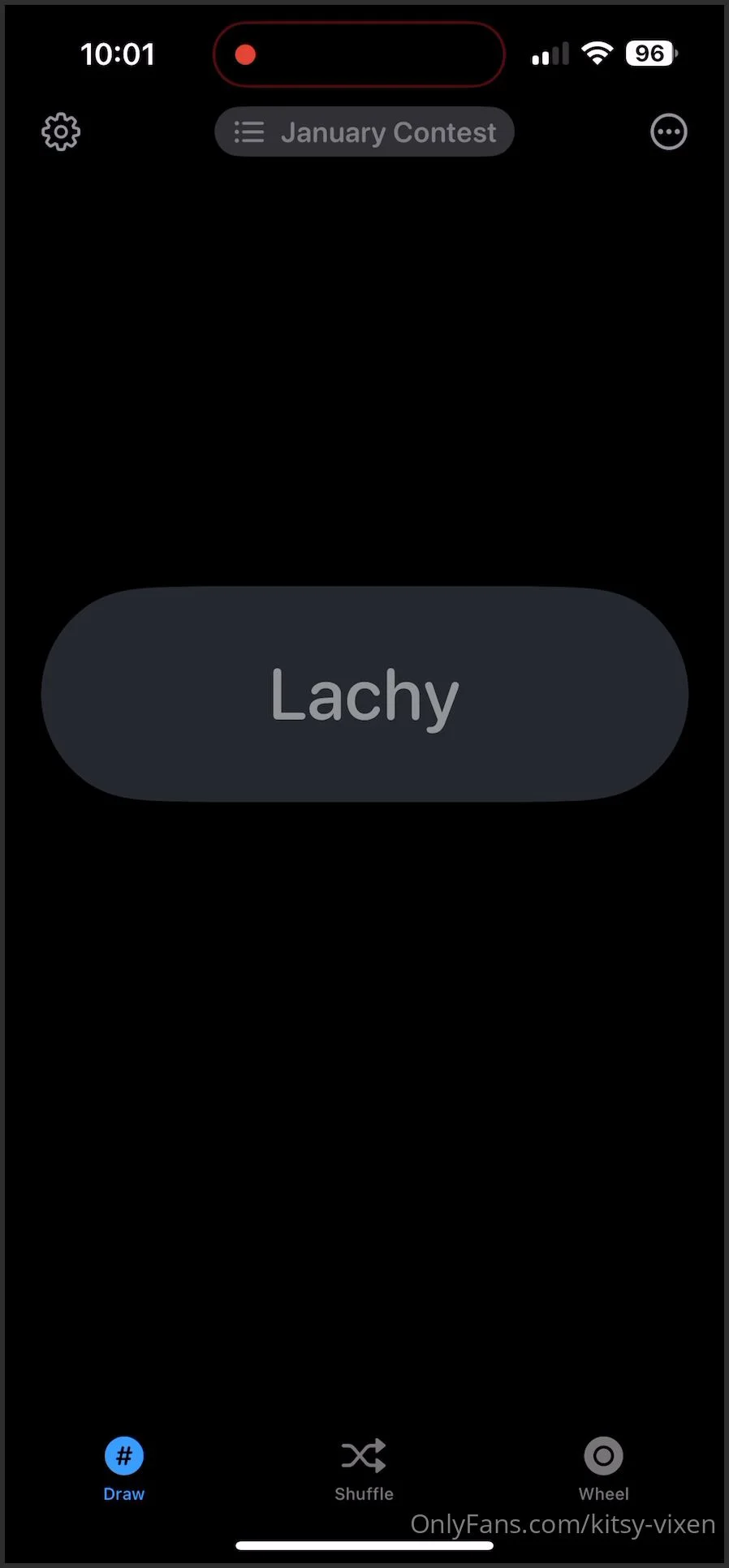Open the January Contest list selector
This screenshot has height=1568, width=729.
click(x=364, y=131)
